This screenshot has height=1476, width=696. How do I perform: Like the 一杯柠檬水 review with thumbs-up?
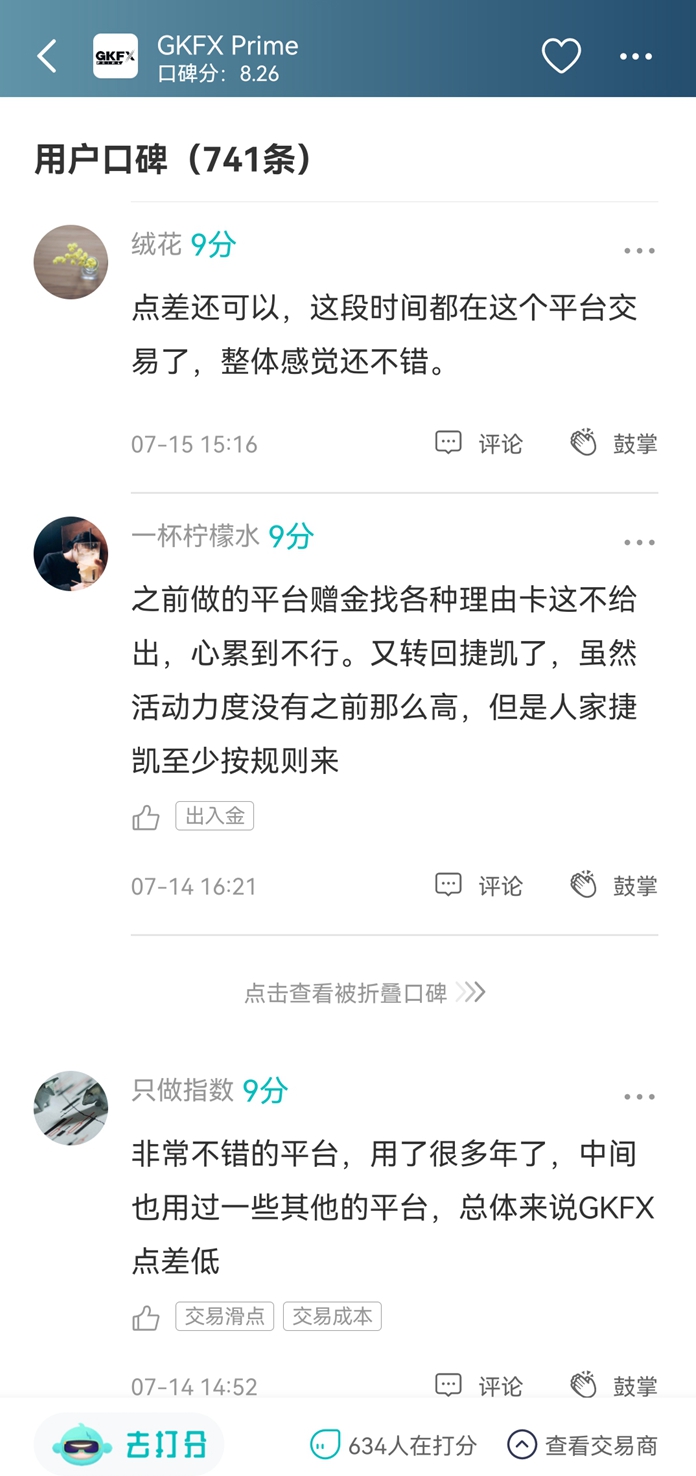click(146, 818)
